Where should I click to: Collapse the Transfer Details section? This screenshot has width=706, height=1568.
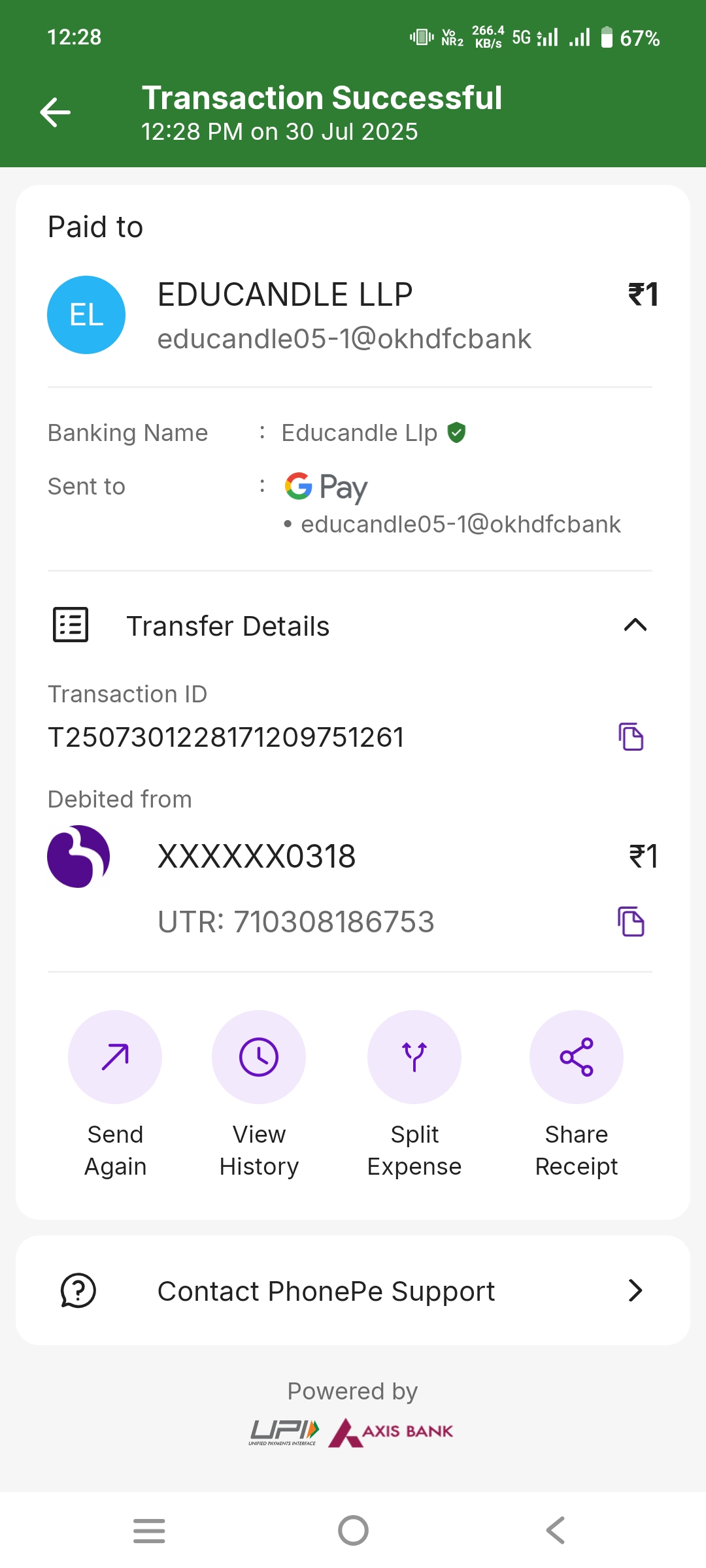click(635, 625)
